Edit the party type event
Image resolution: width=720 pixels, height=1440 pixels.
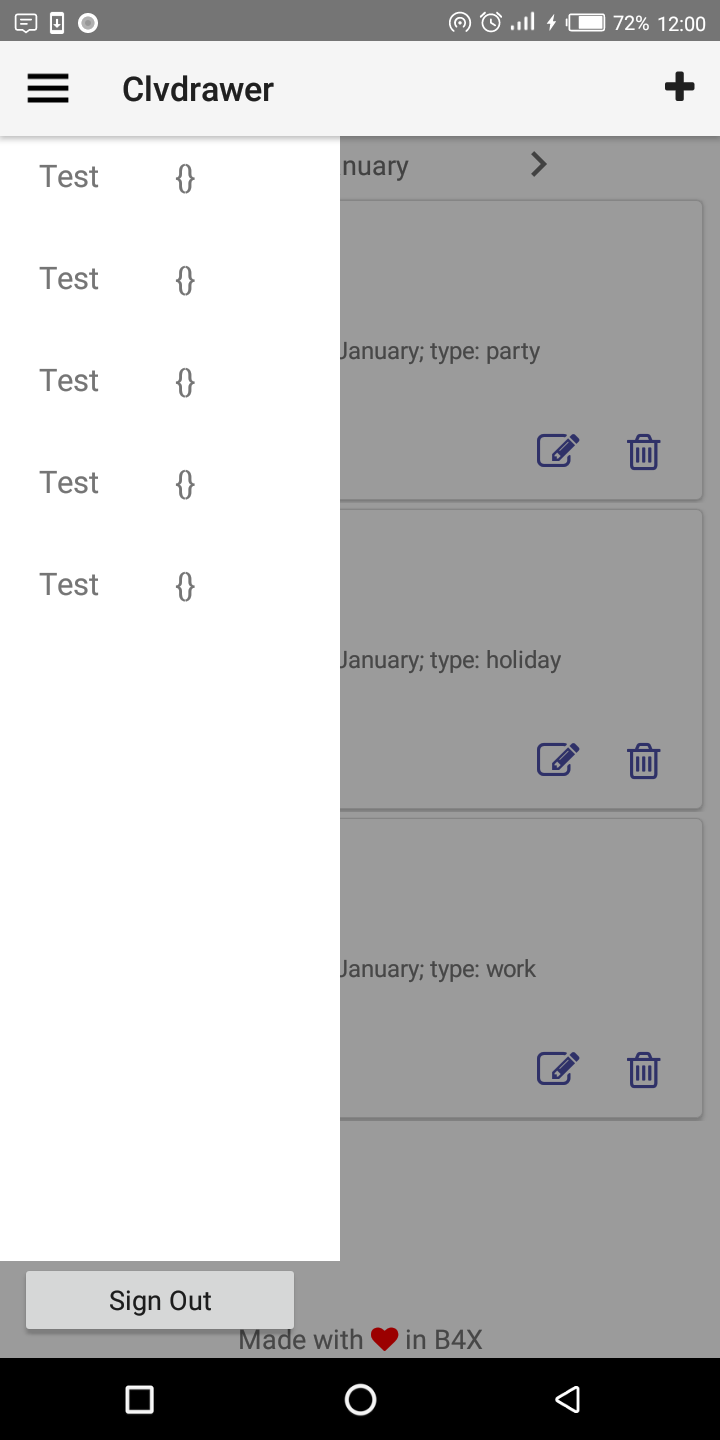(x=559, y=451)
